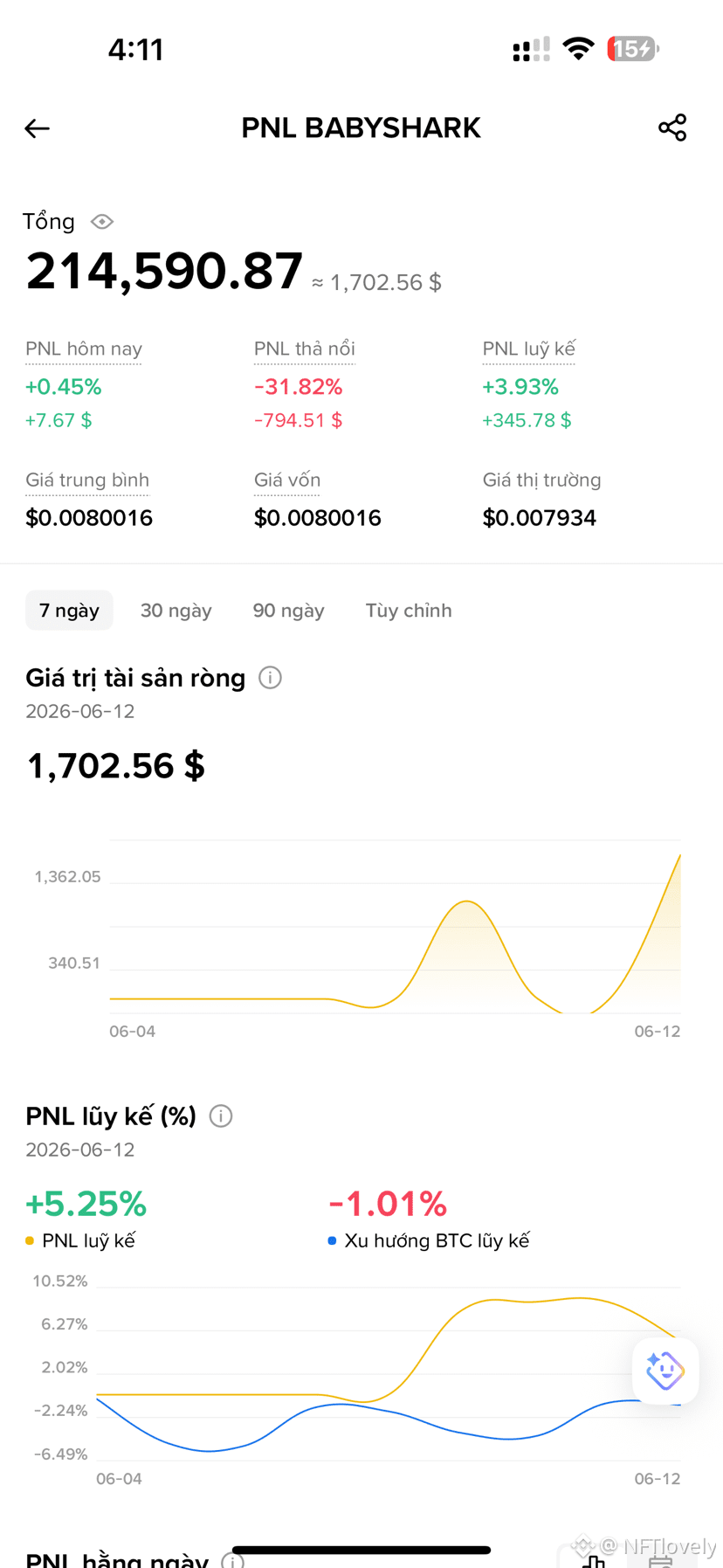View PNL hôm nay explanation
Screen dimensions: 723x1568
click(x=84, y=349)
